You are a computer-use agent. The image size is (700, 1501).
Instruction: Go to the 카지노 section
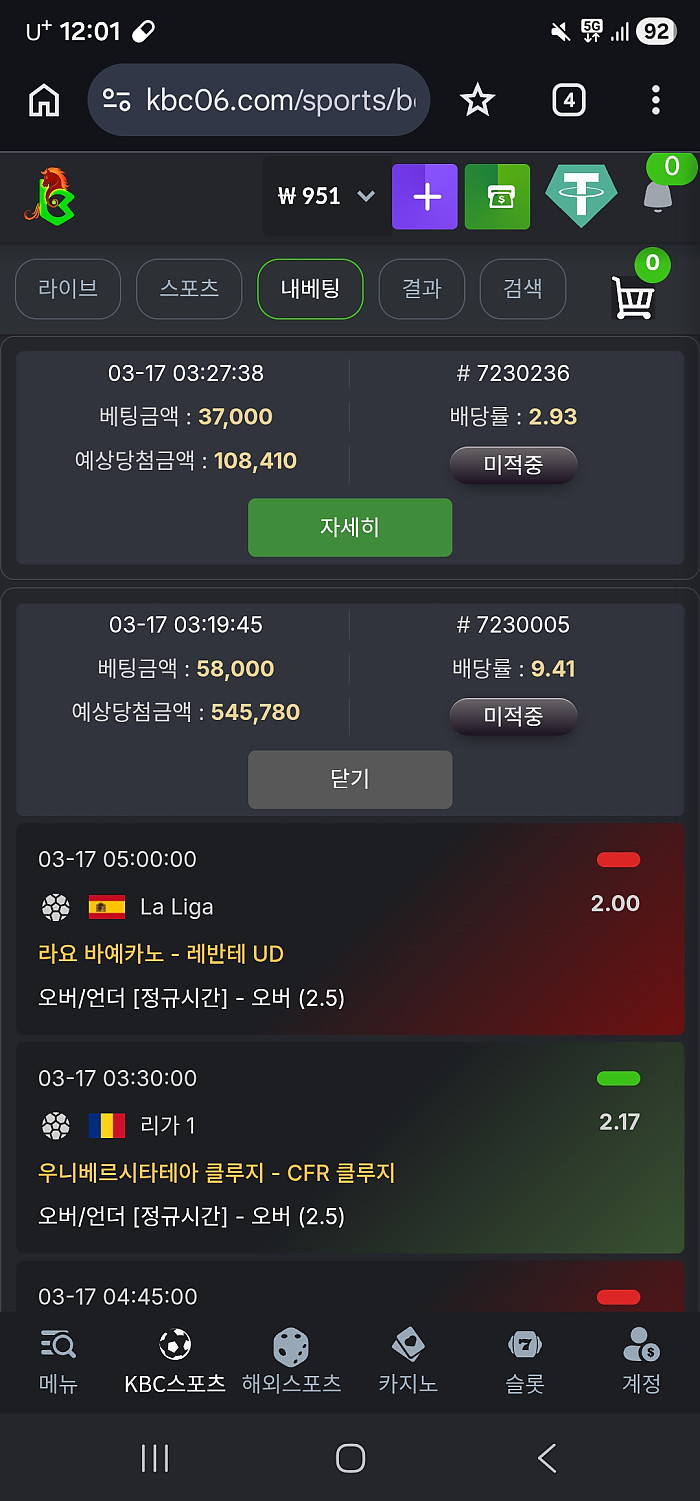(408, 1361)
